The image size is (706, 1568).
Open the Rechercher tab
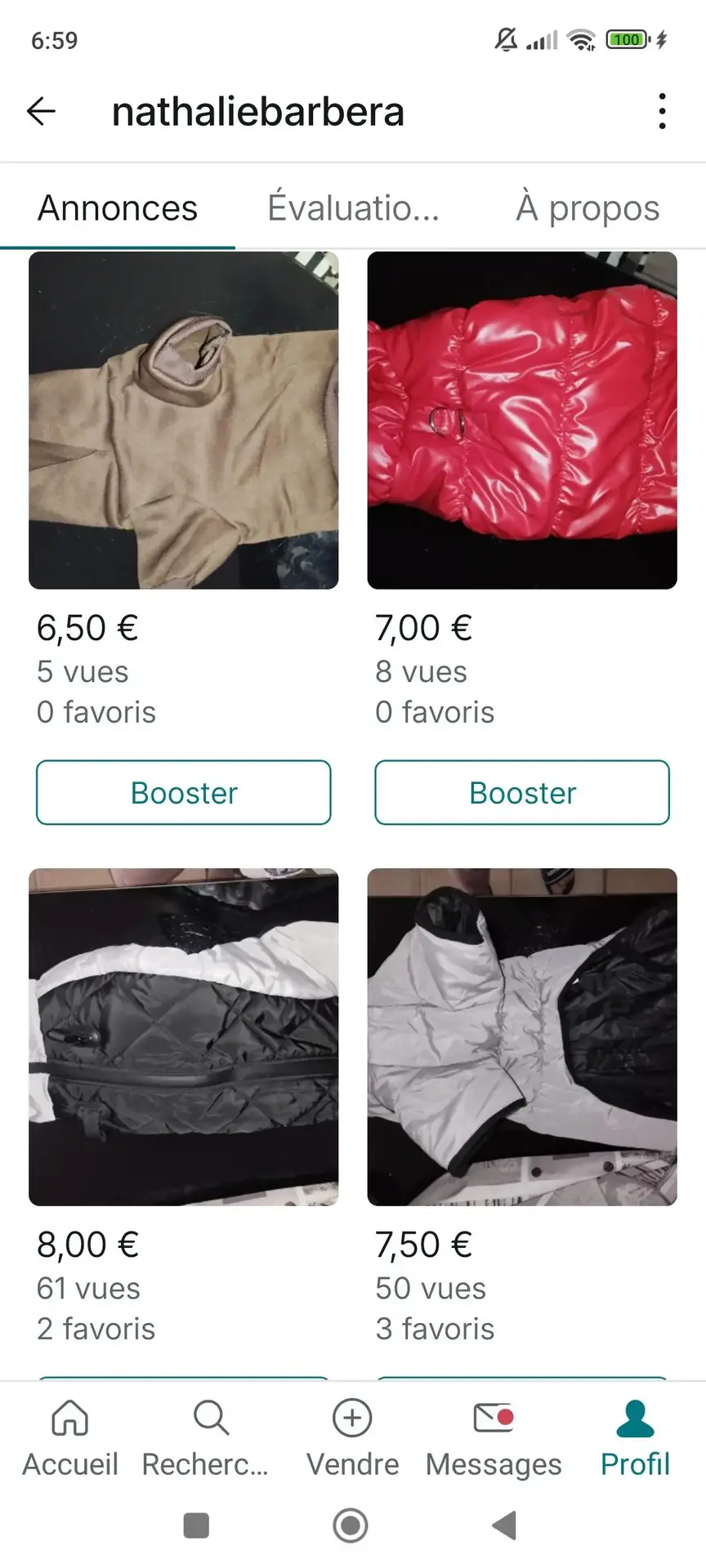point(209,1439)
